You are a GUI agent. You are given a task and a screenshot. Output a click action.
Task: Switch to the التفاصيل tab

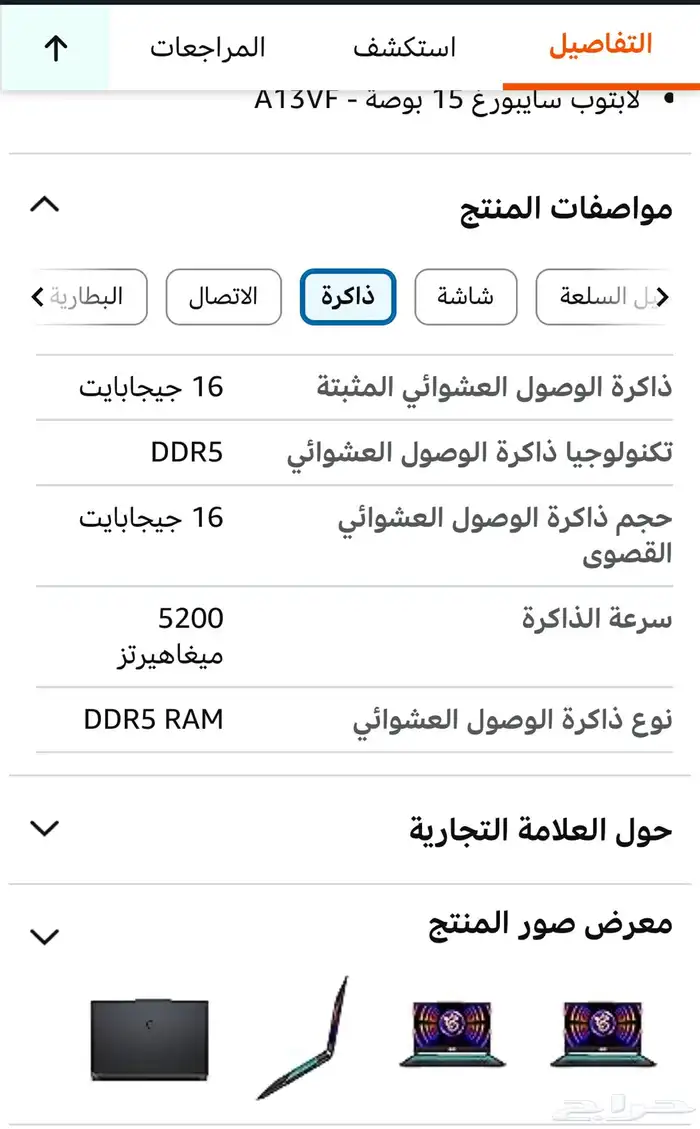pyautogui.click(x=600, y=45)
